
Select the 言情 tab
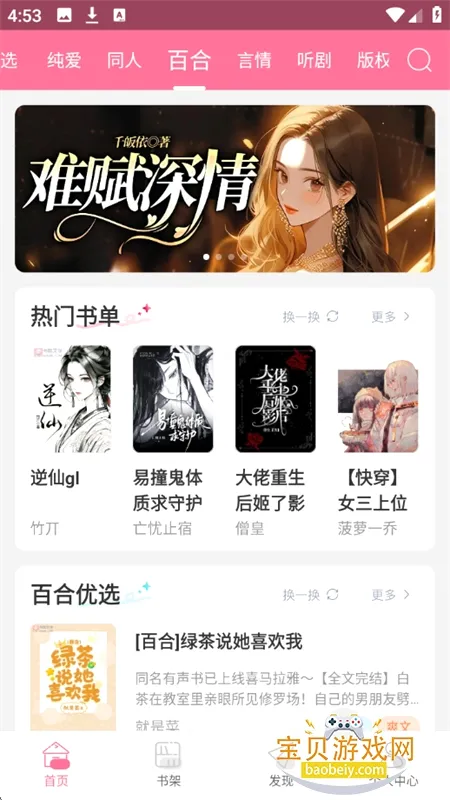coord(254,61)
